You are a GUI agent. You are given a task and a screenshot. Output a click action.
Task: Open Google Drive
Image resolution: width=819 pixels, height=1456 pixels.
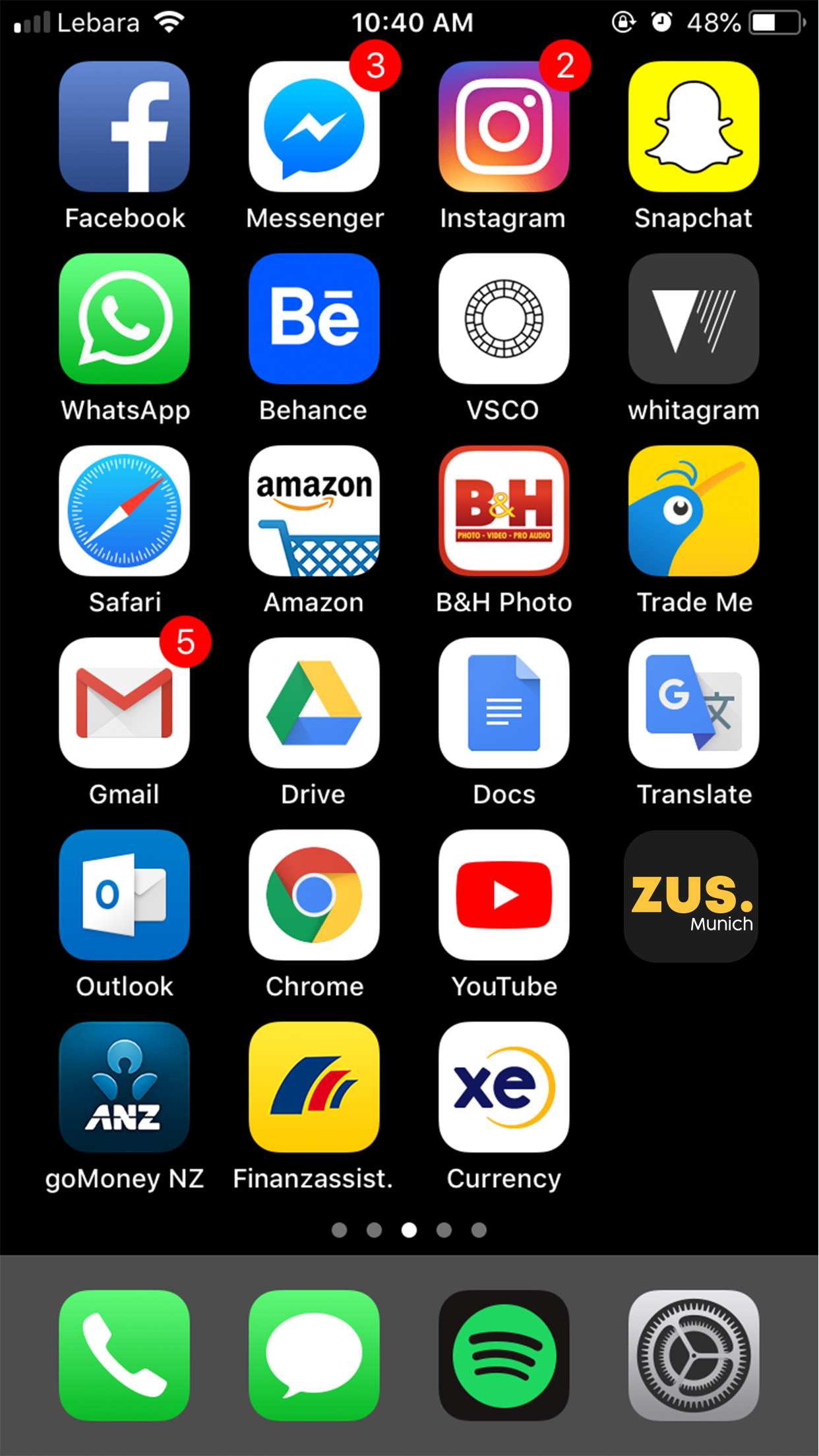[314, 702]
